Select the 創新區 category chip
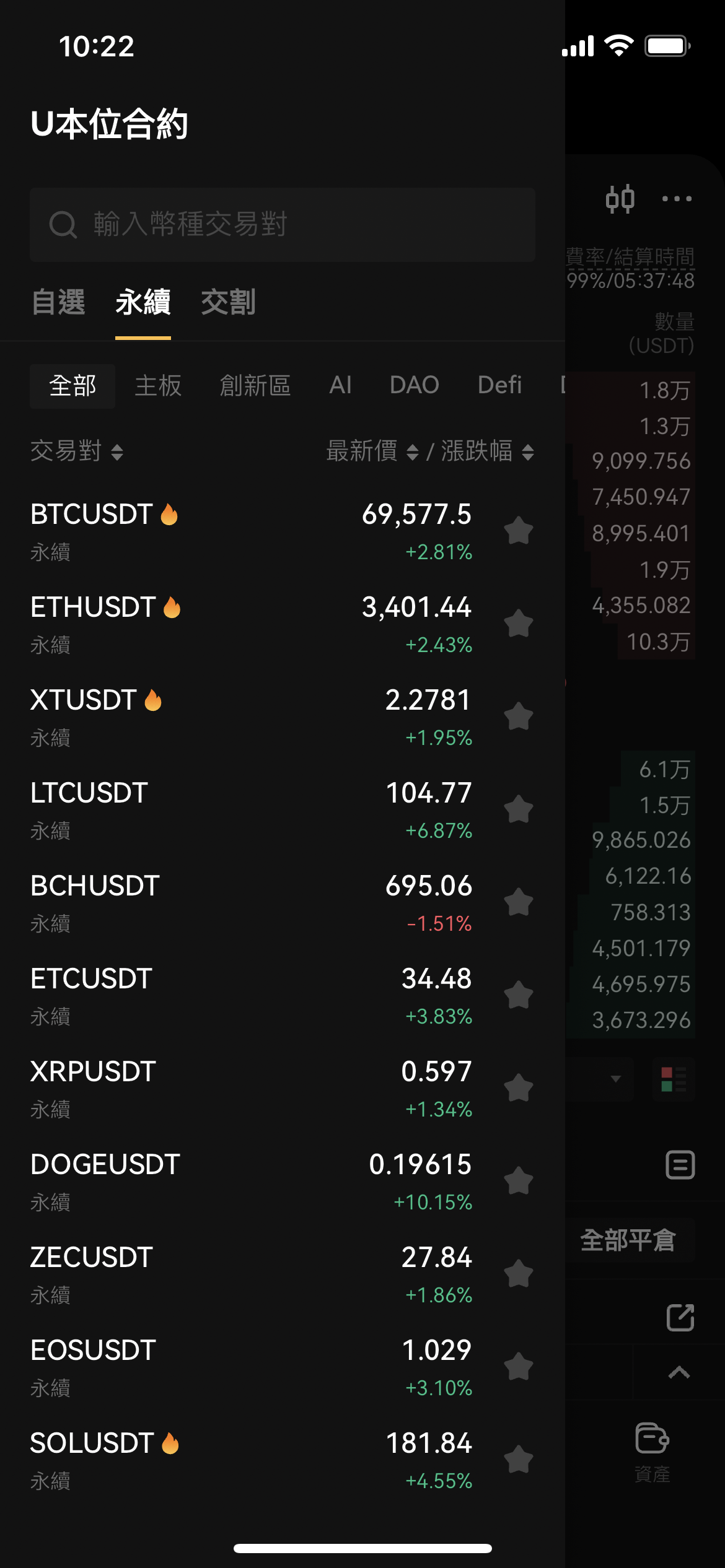Viewport: 725px width, 1568px height. [255, 386]
